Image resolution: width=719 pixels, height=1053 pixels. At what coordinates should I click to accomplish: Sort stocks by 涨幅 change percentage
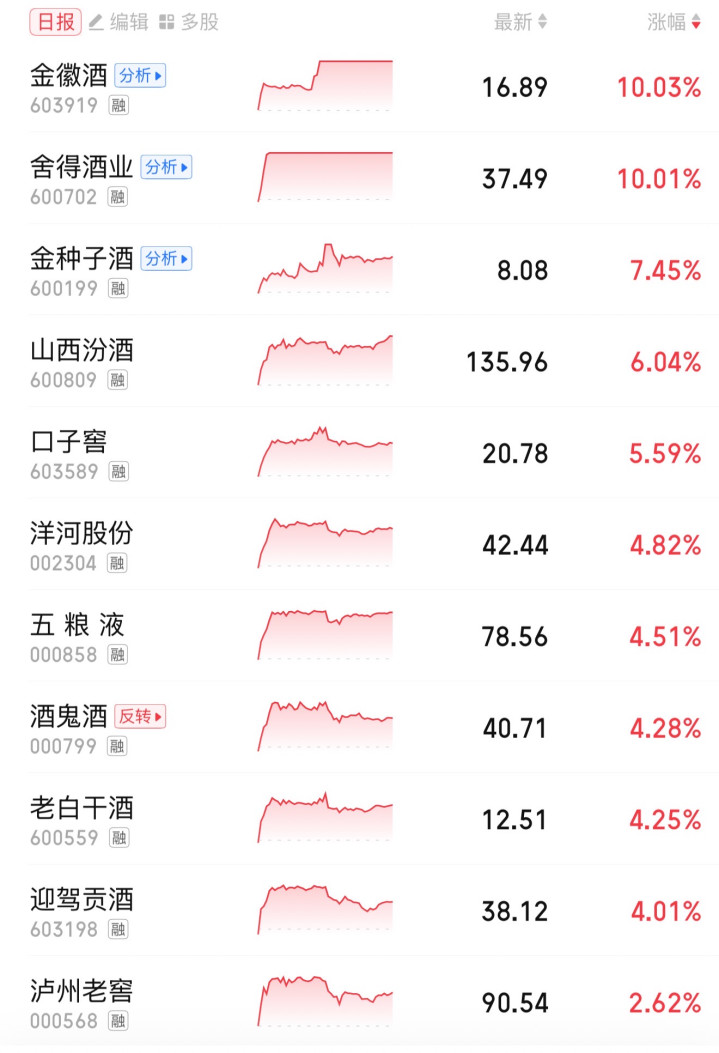[674, 22]
